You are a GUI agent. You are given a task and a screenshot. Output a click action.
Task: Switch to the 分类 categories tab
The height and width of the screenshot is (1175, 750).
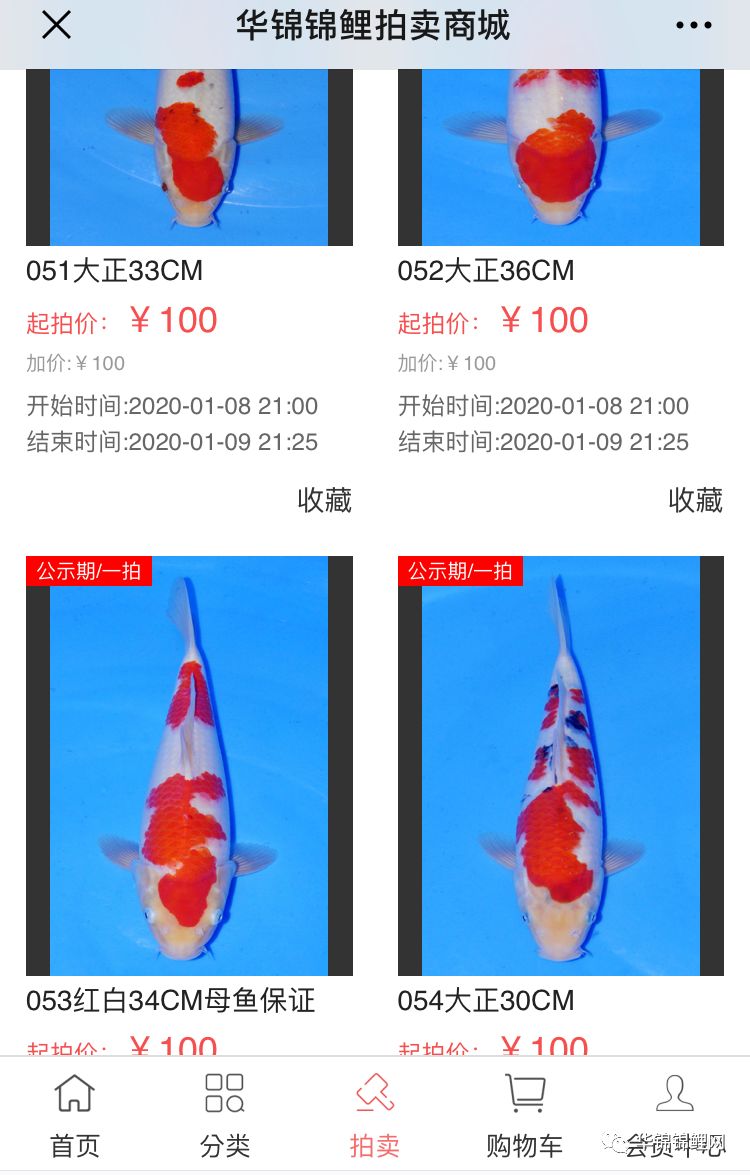225,1114
